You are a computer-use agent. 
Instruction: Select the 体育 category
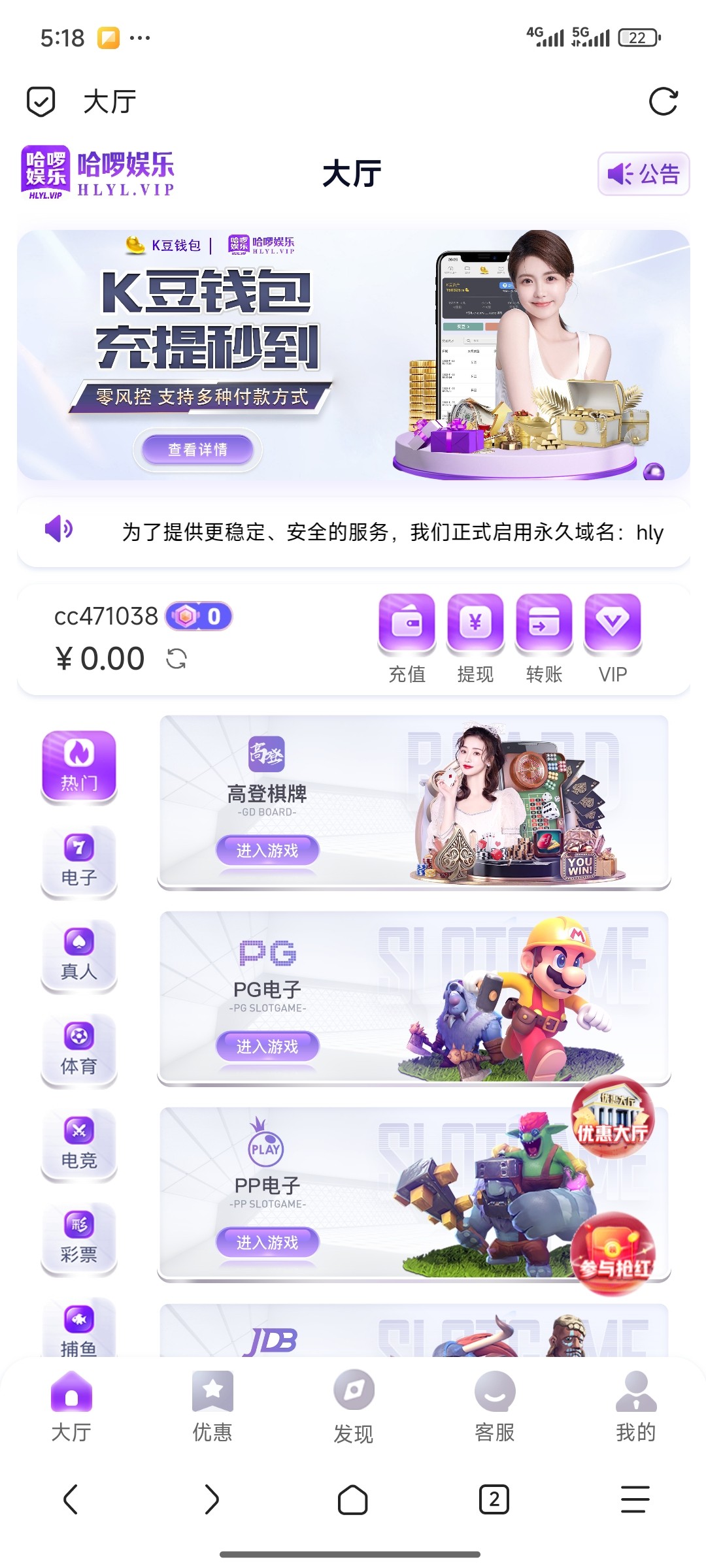pos(79,1050)
